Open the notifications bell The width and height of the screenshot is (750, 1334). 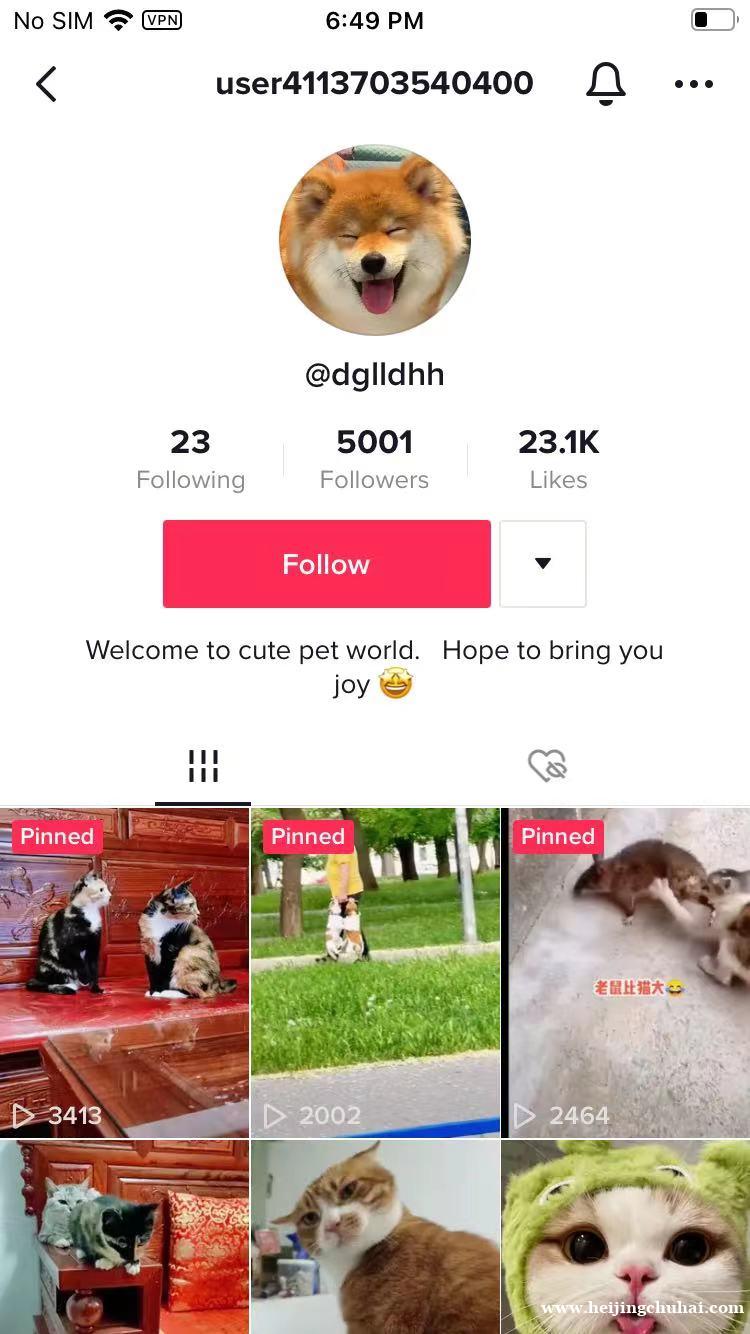(x=605, y=84)
